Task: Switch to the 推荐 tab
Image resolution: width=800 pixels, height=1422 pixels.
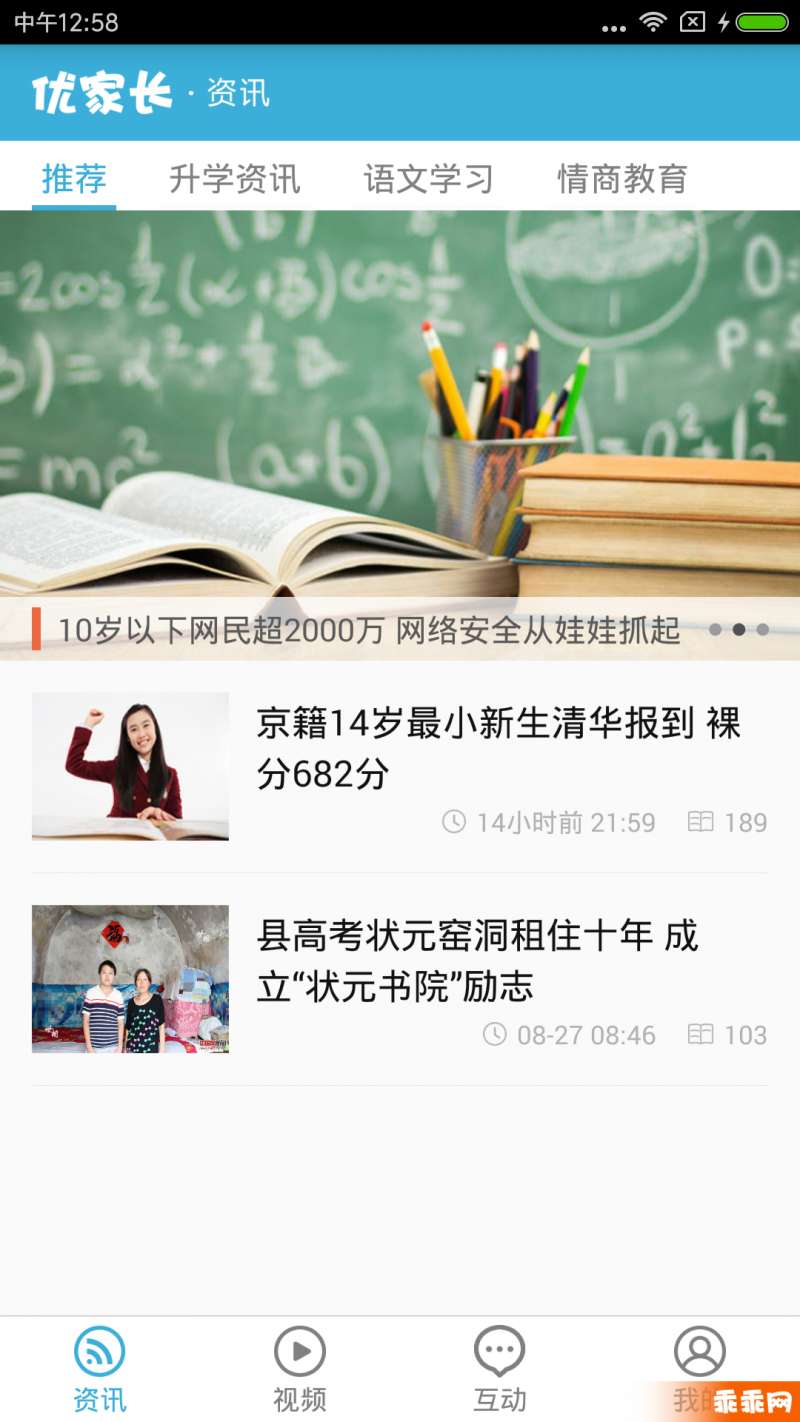Action: pyautogui.click(x=74, y=178)
